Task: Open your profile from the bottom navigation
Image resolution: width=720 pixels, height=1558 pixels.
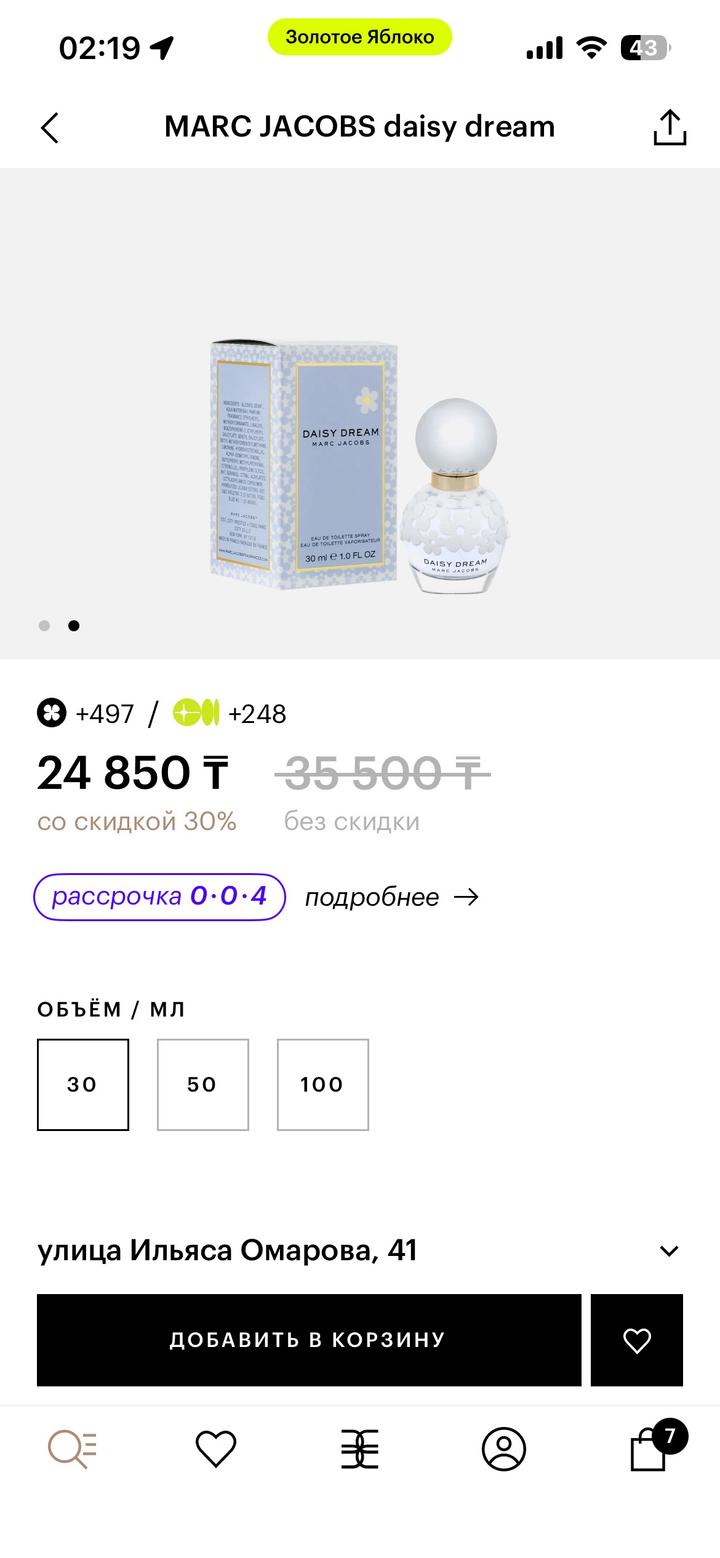Action: pos(504,1447)
